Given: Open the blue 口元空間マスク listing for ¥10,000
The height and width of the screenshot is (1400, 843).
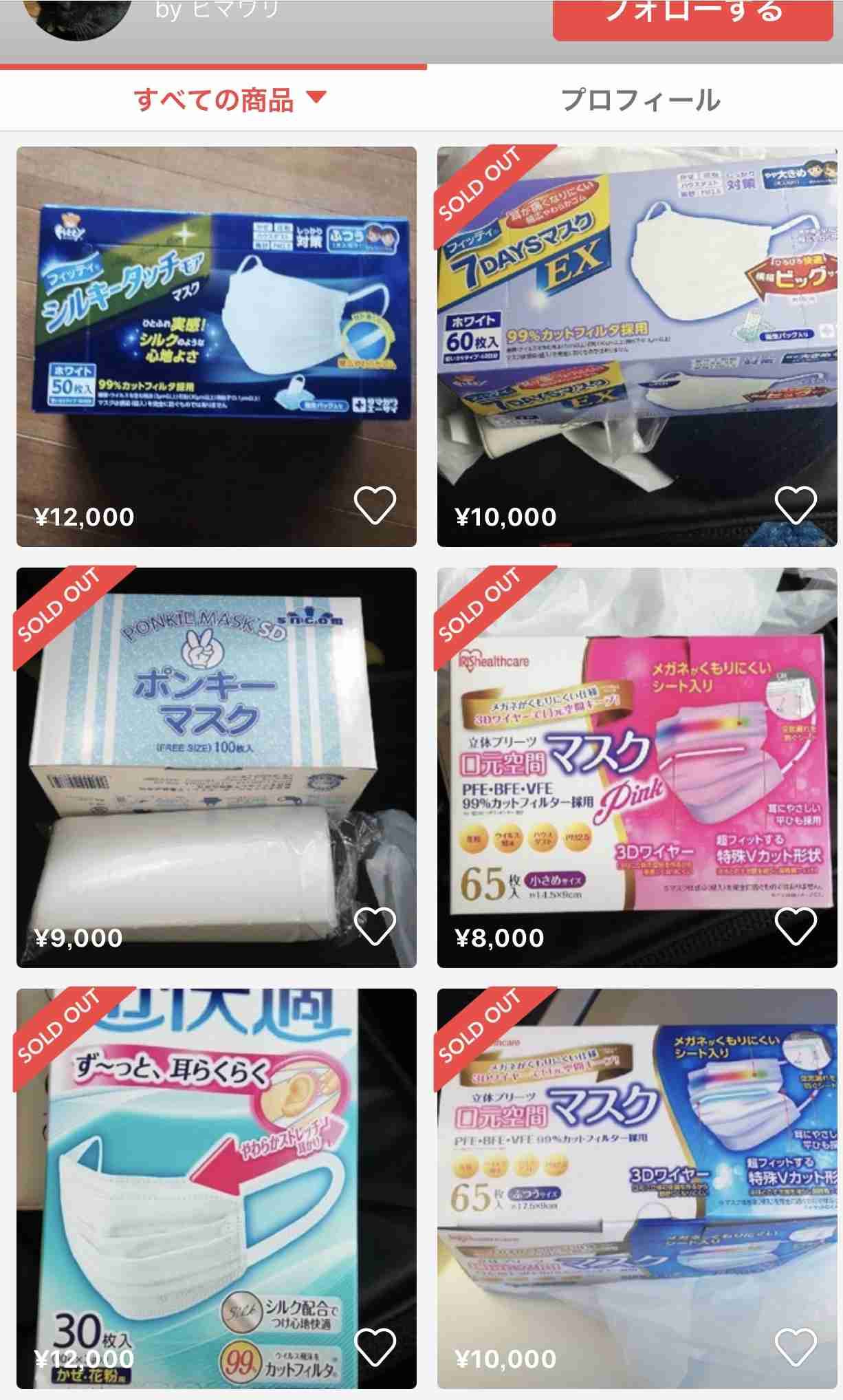Looking at the screenshot, I should [x=637, y=1189].
